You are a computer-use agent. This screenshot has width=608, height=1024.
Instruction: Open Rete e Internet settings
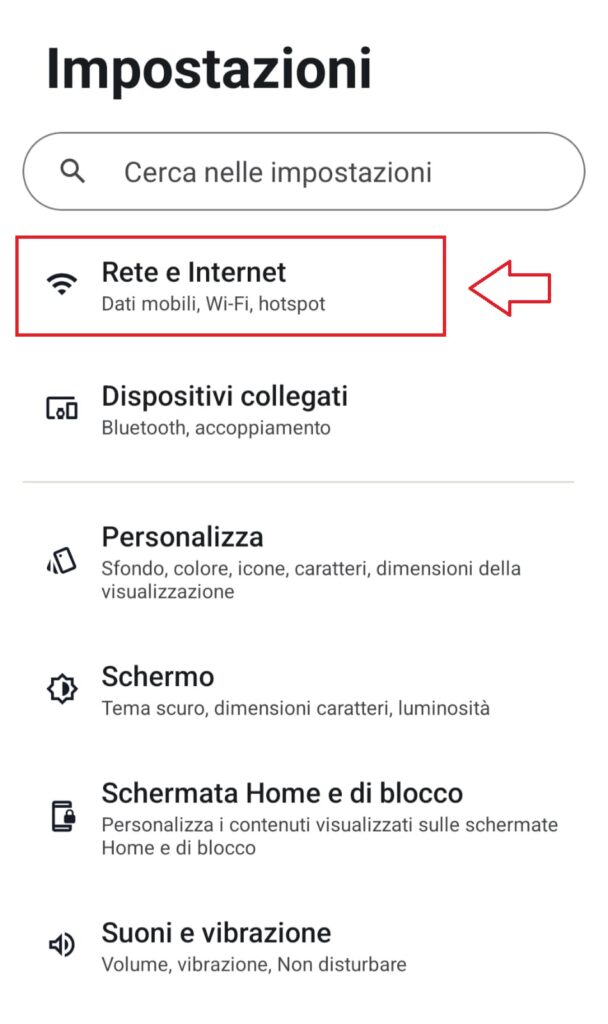click(230, 286)
